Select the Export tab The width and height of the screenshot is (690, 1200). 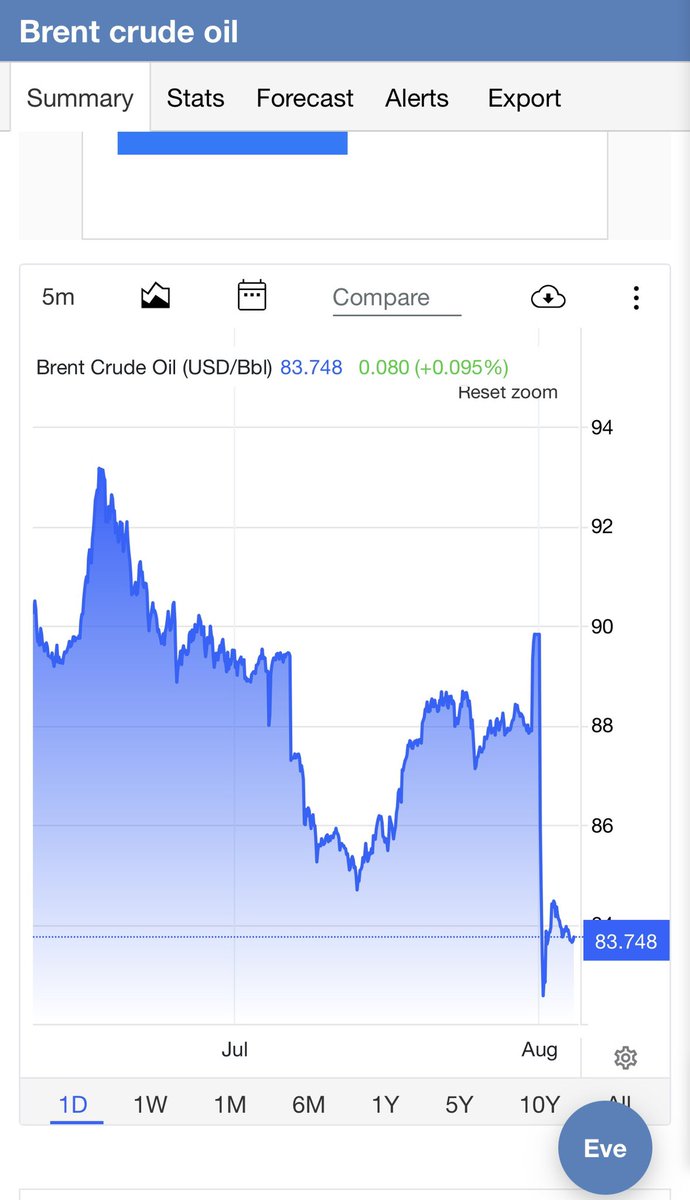(x=524, y=98)
